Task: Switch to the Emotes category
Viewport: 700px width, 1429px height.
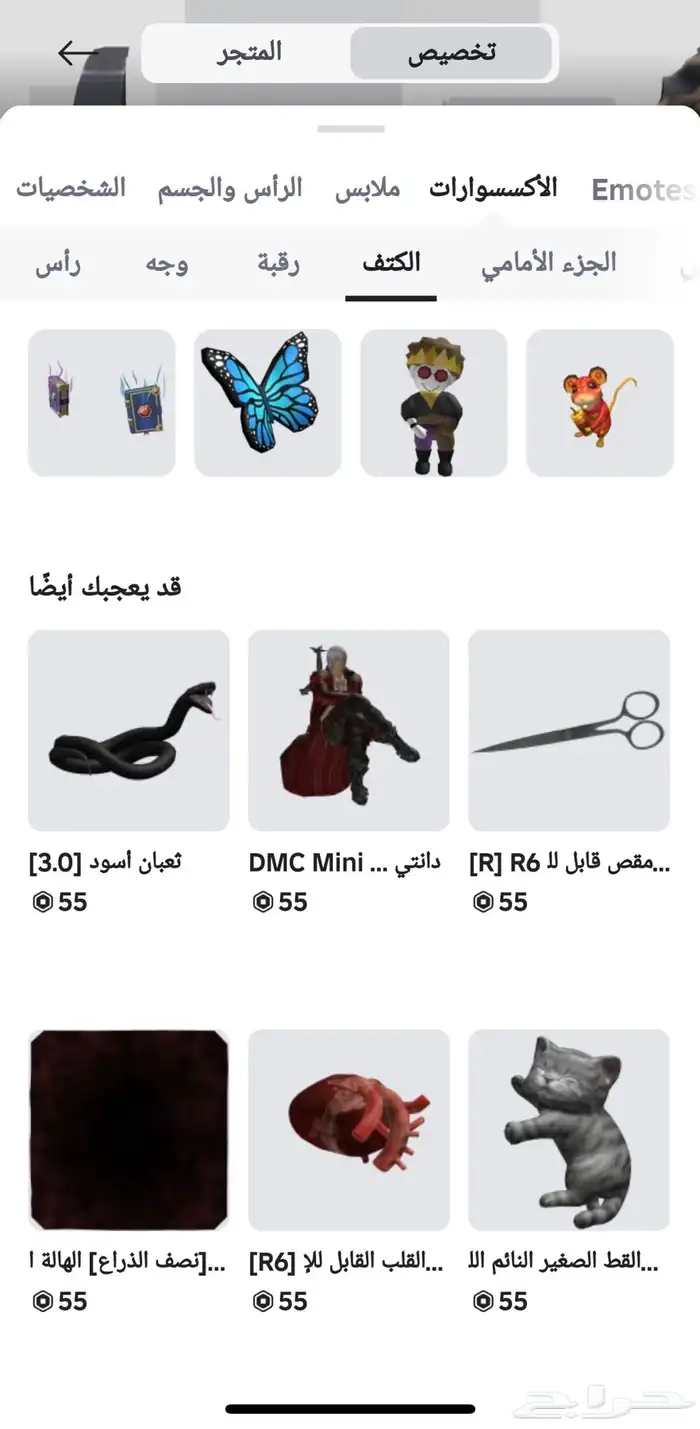Action: point(640,190)
